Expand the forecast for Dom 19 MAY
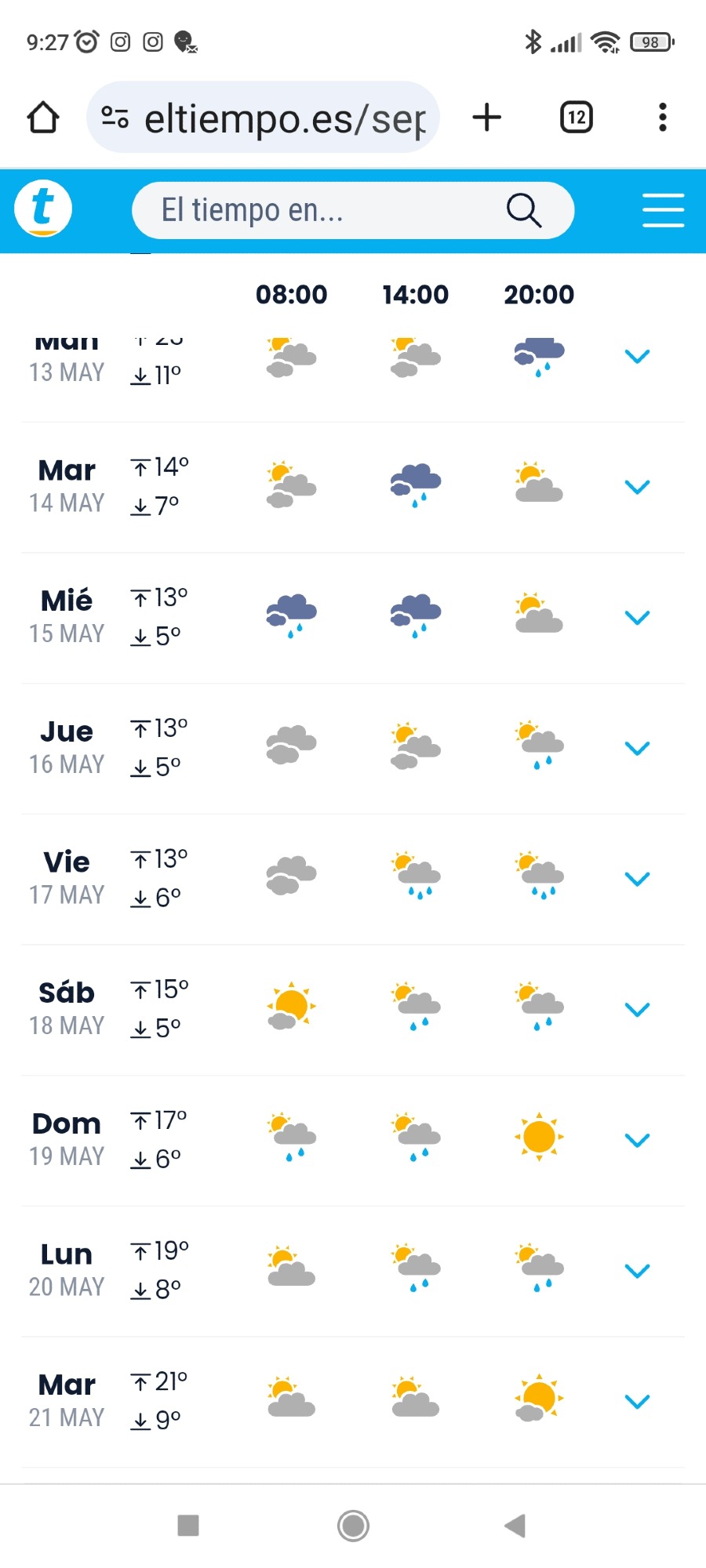706x1568 pixels. click(637, 1141)
